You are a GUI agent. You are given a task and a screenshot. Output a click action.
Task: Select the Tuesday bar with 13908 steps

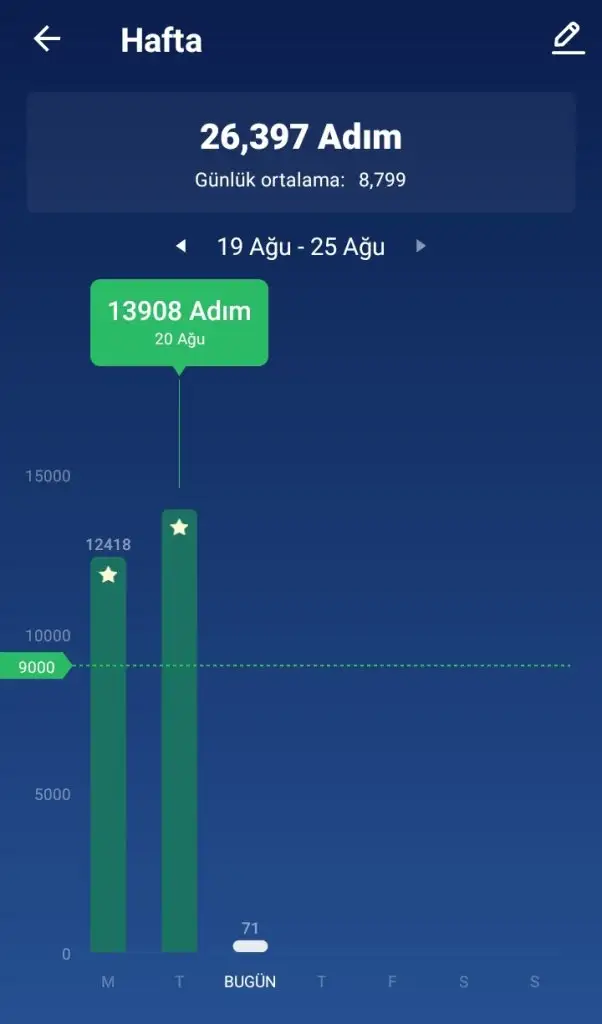point(180,731)
